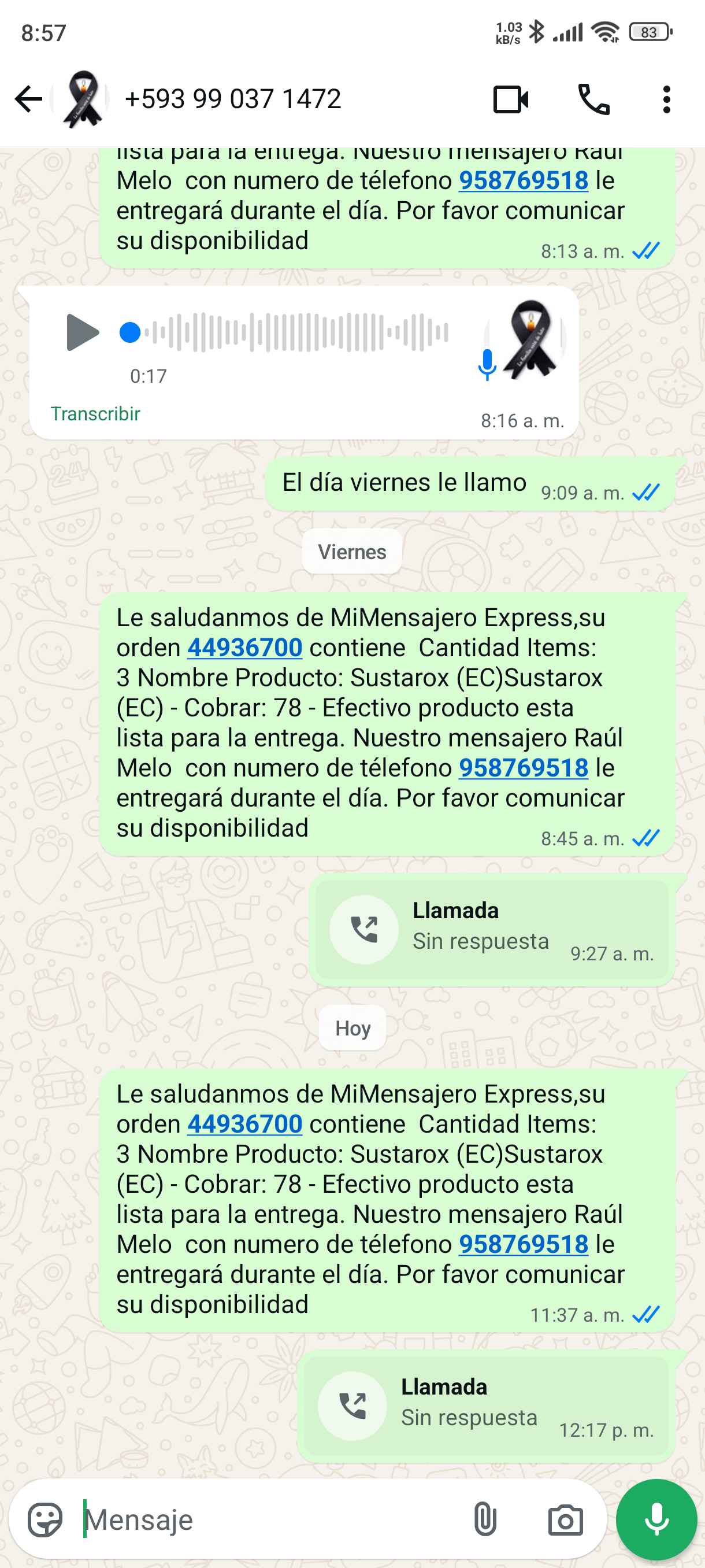
Task: Start a voice call
Action: pos(593,99)
